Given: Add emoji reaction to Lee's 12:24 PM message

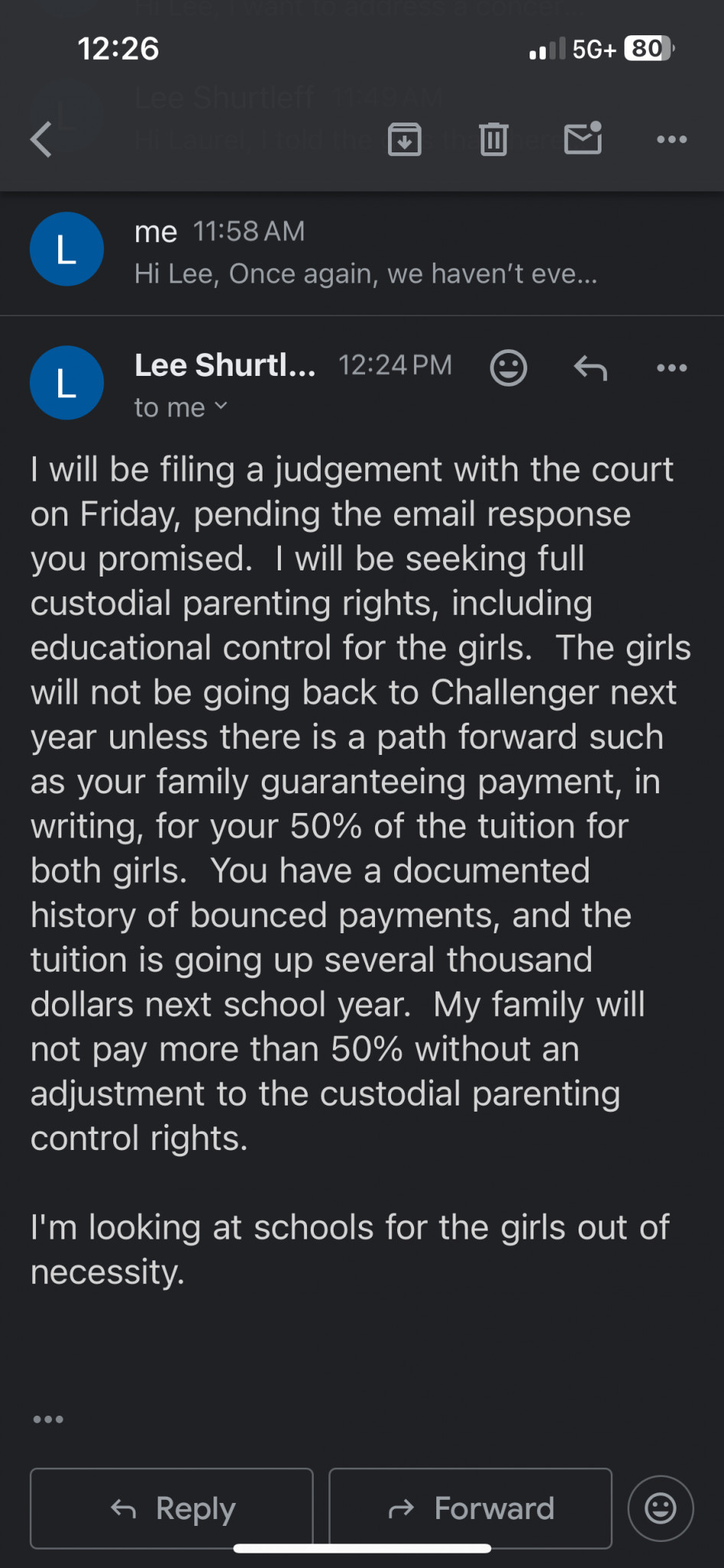Looking at the screenshot, I should 508,368.
